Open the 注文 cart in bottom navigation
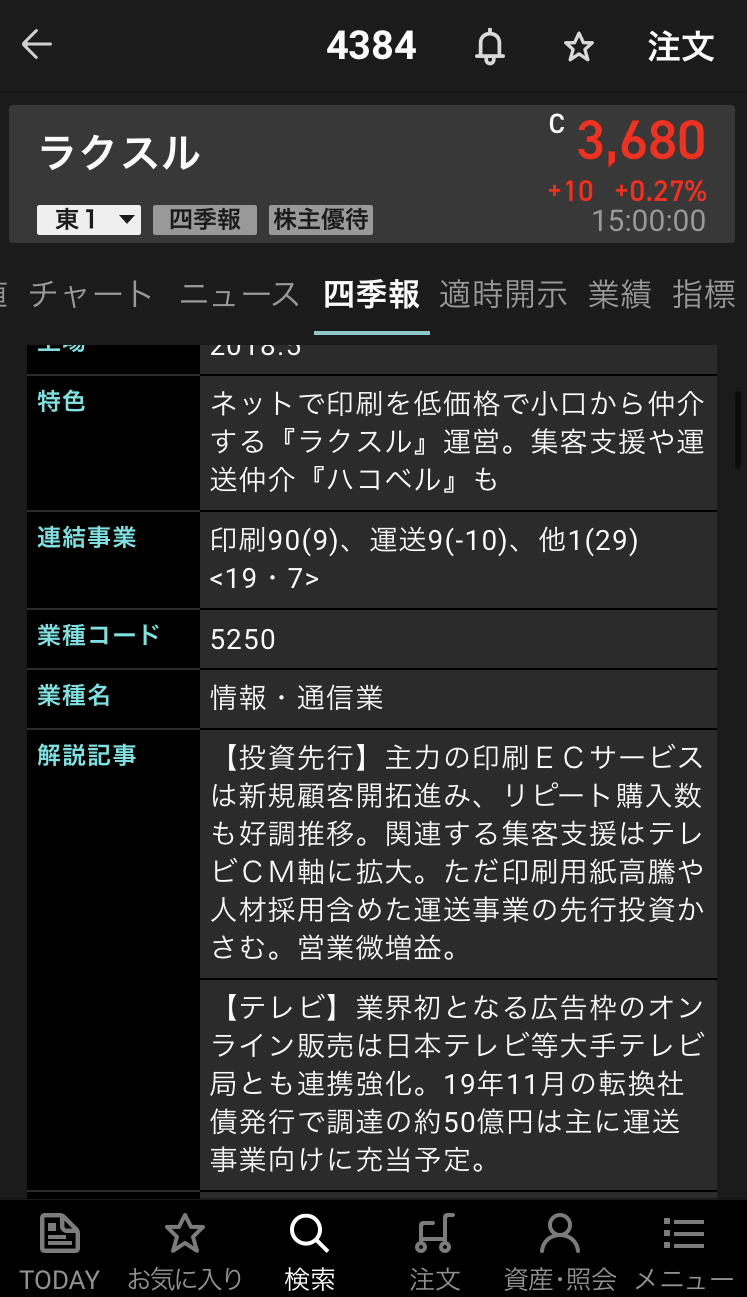 coord(435,1249)
